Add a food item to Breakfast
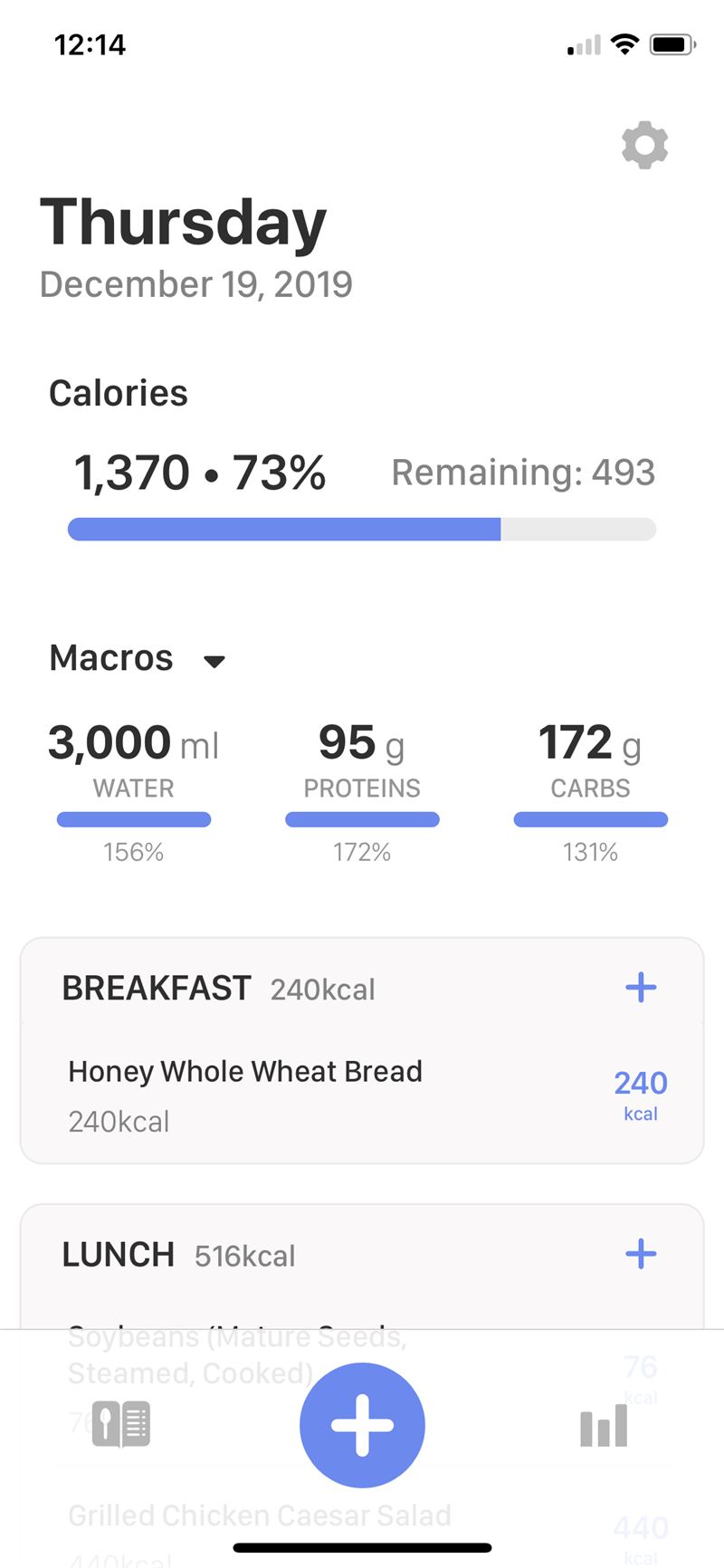The width and height of the screenshot is (724, 1568). point(641,987)
